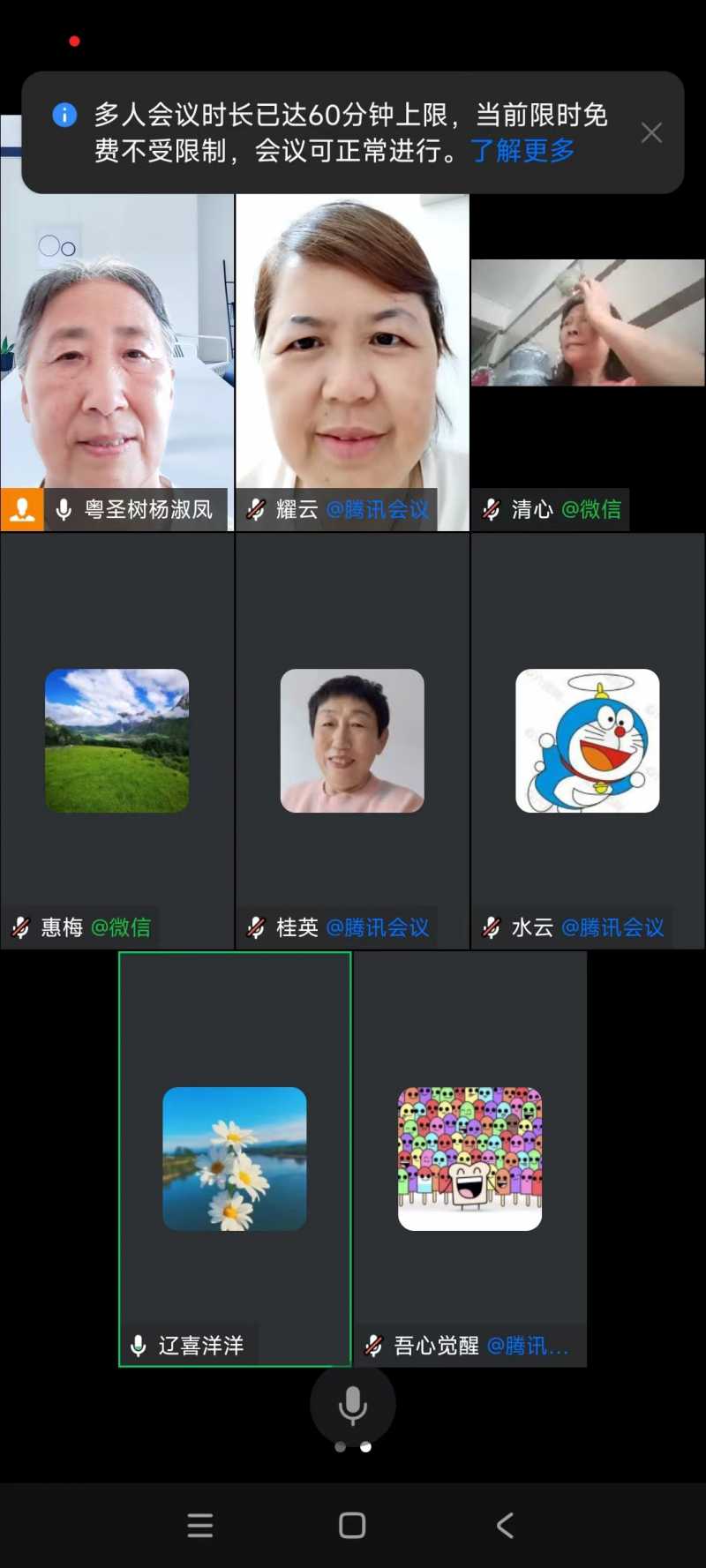This screenshot has height=1568, width=706.
Task: Tap the daisy avatar of 辽喜洋洋
Action: pyautogui.click(x=235, y=1158)
